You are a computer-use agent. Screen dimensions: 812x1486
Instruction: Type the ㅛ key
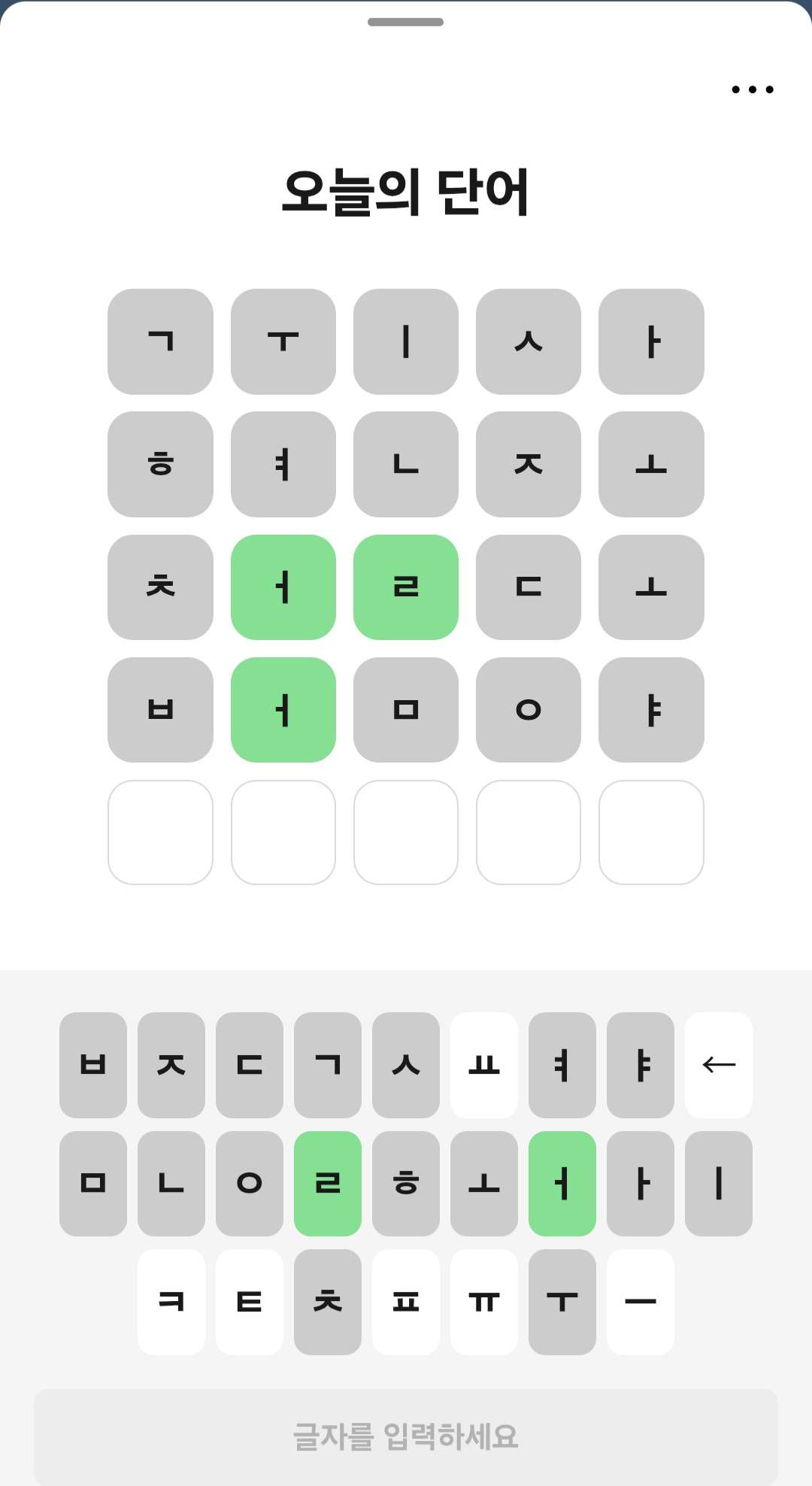tap(483, 1064)
